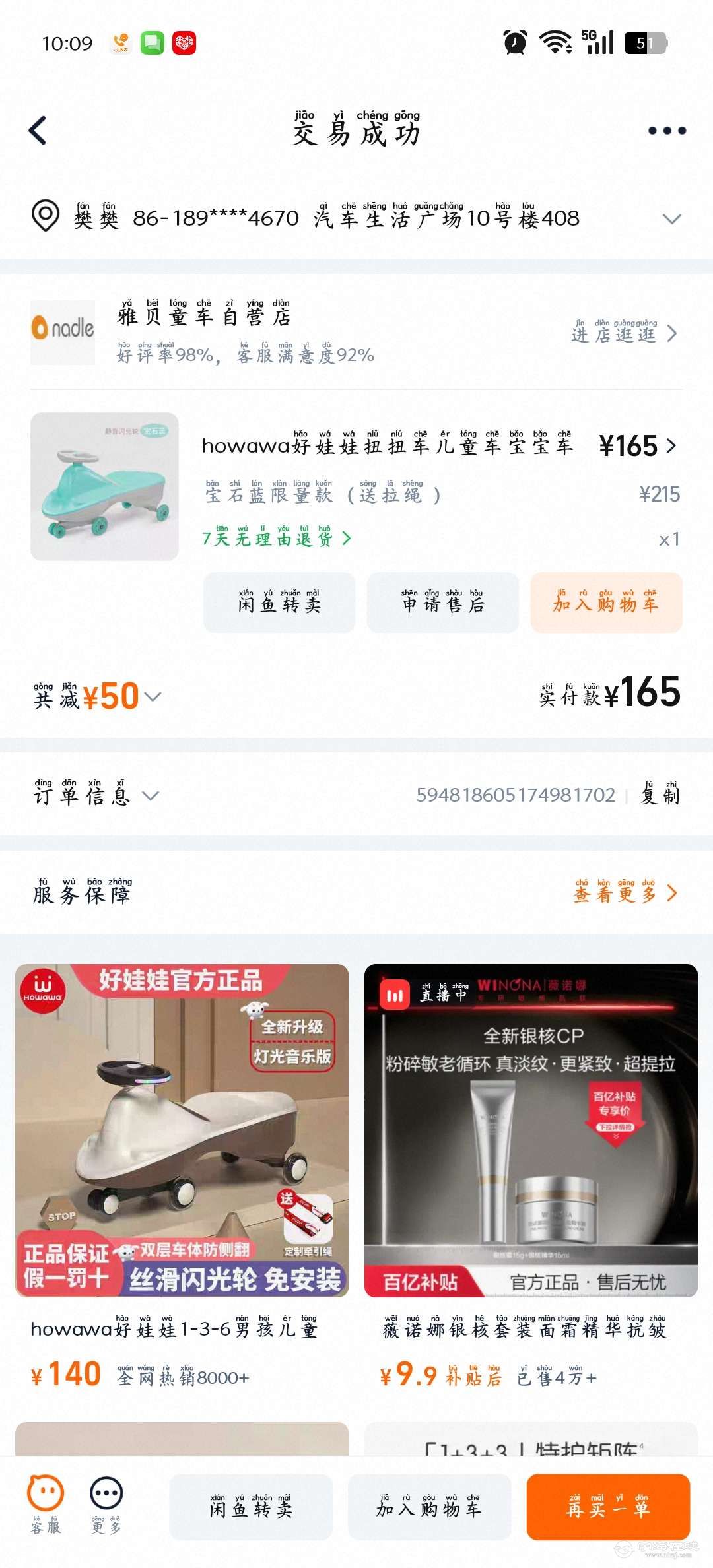Open the 7天无理由退货 policy
The image size is (713, 1568).
click(277, 539)
